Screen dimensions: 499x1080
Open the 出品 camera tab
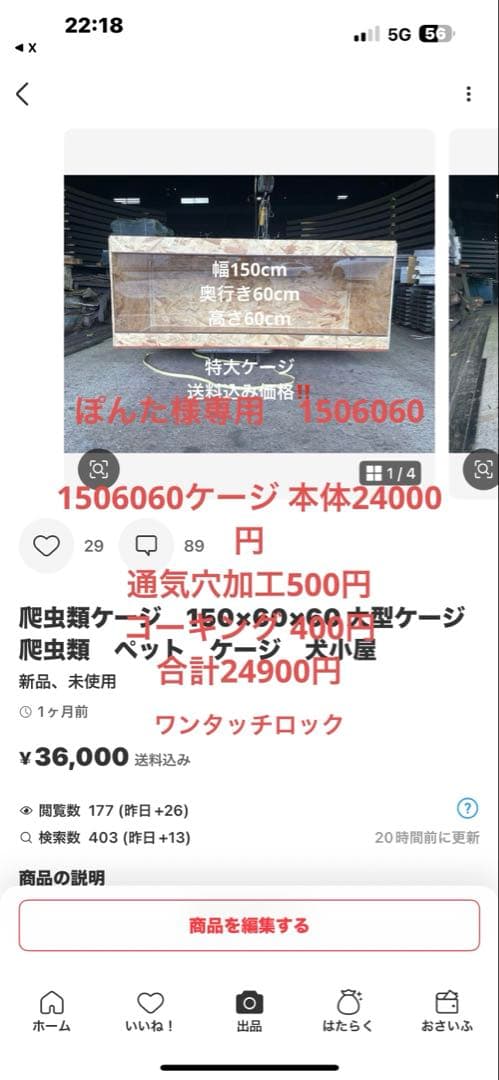point(250,1011)
